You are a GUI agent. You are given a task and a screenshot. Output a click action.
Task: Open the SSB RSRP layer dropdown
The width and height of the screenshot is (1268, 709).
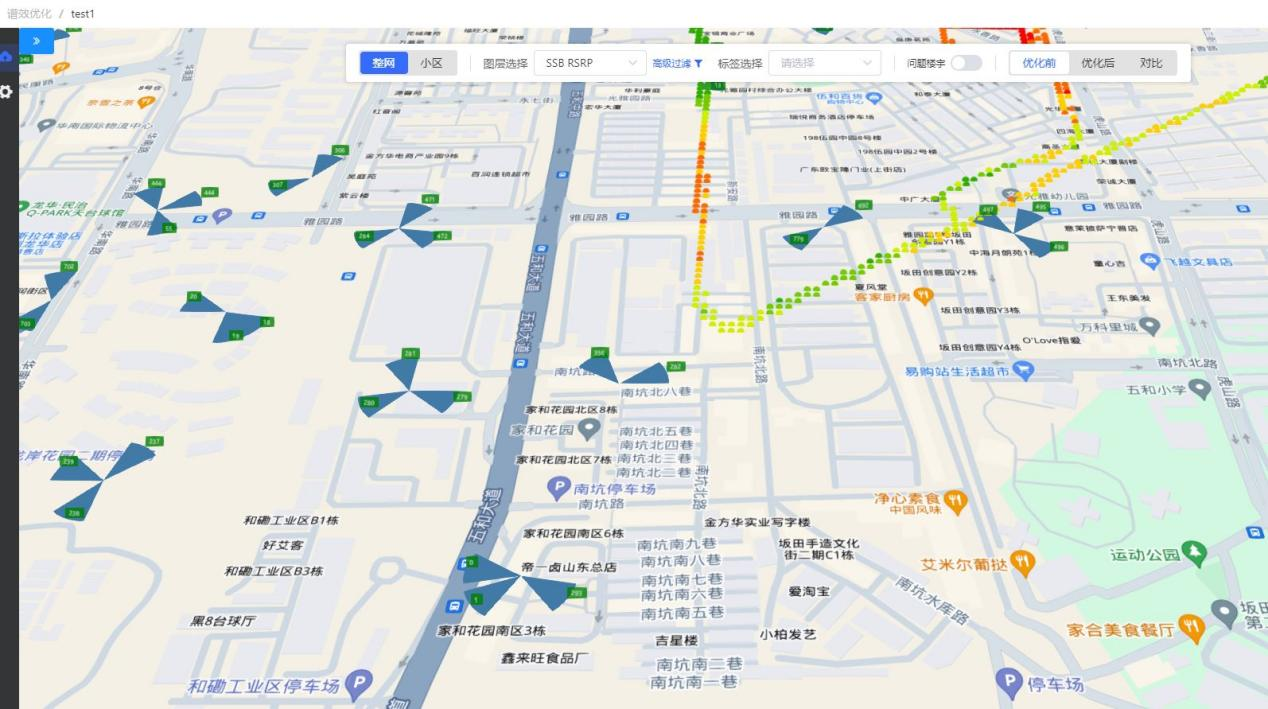[x=590, y=63]
